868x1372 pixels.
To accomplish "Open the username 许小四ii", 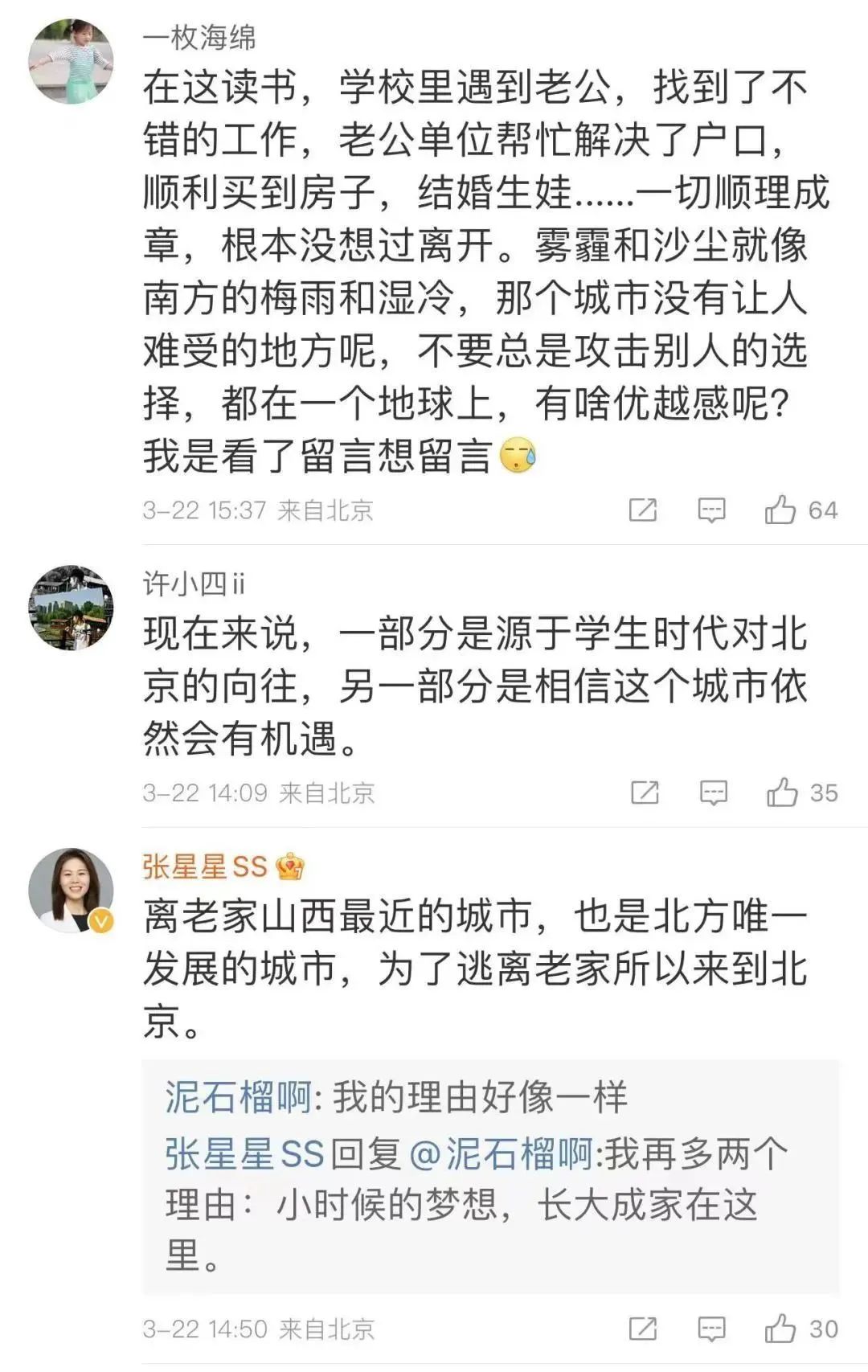I will pos(194,583).
